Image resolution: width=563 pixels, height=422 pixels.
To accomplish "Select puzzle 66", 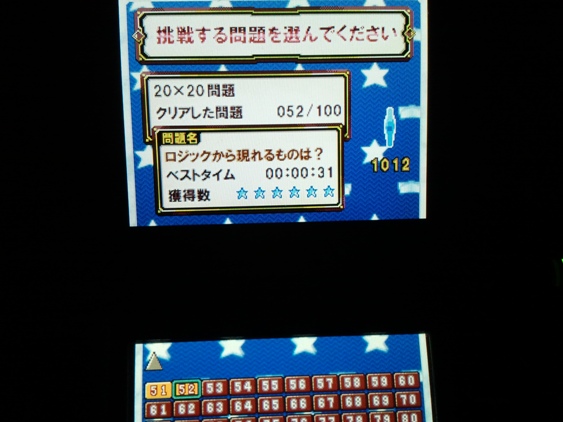I will [298, 403].
